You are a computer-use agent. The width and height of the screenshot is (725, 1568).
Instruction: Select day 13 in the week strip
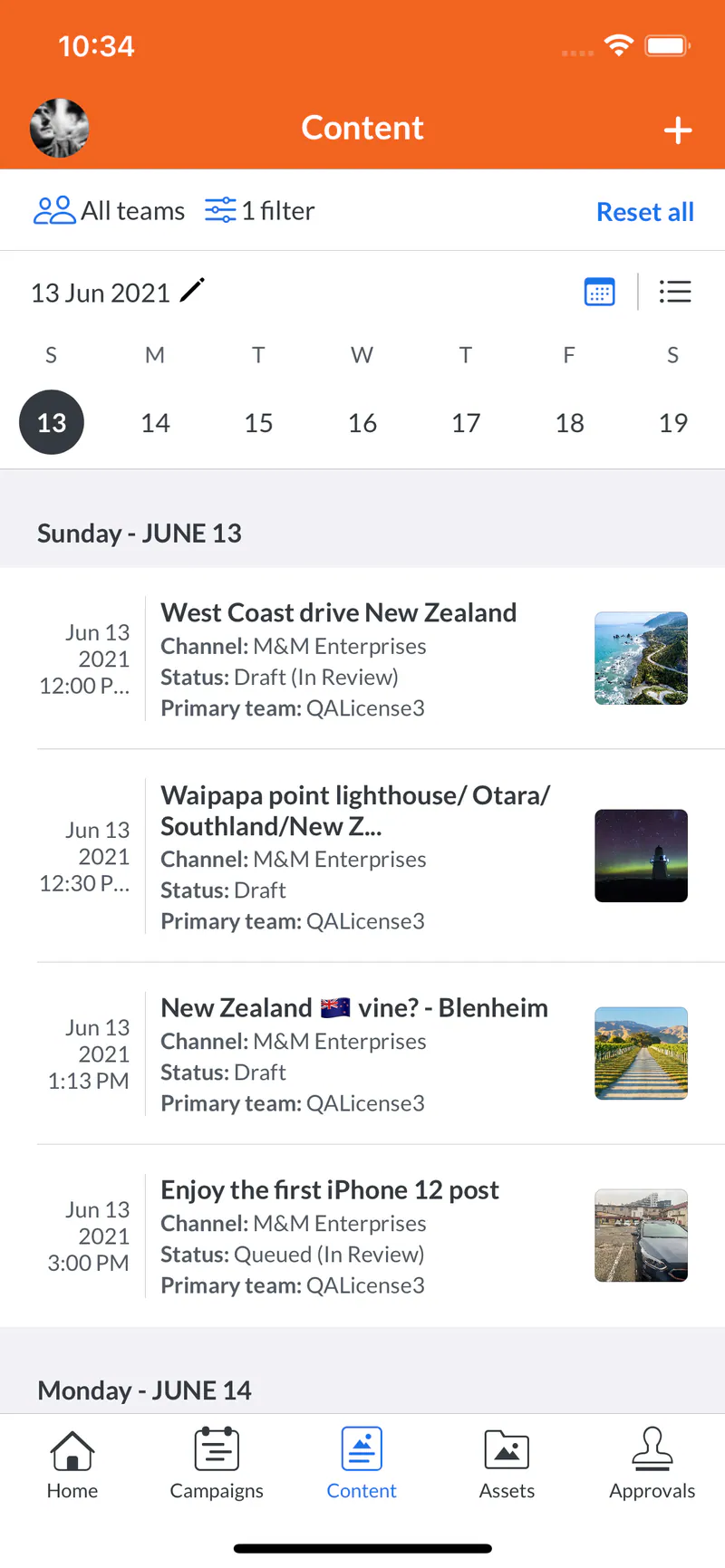click(51, 421)
